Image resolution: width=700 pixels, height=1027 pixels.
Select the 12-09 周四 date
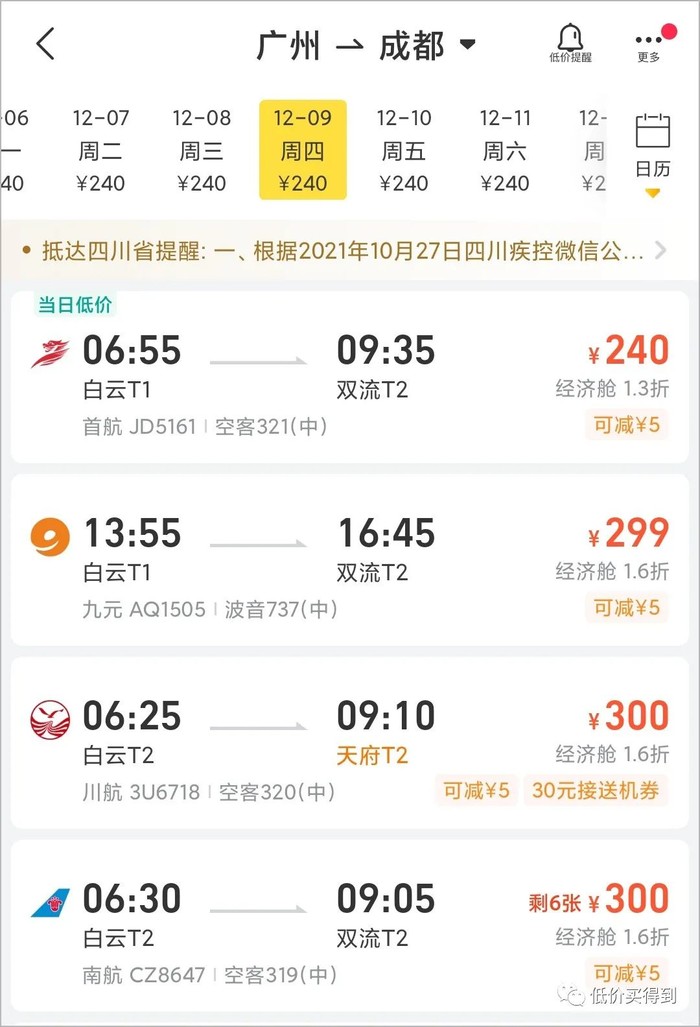tap(303, 150)
